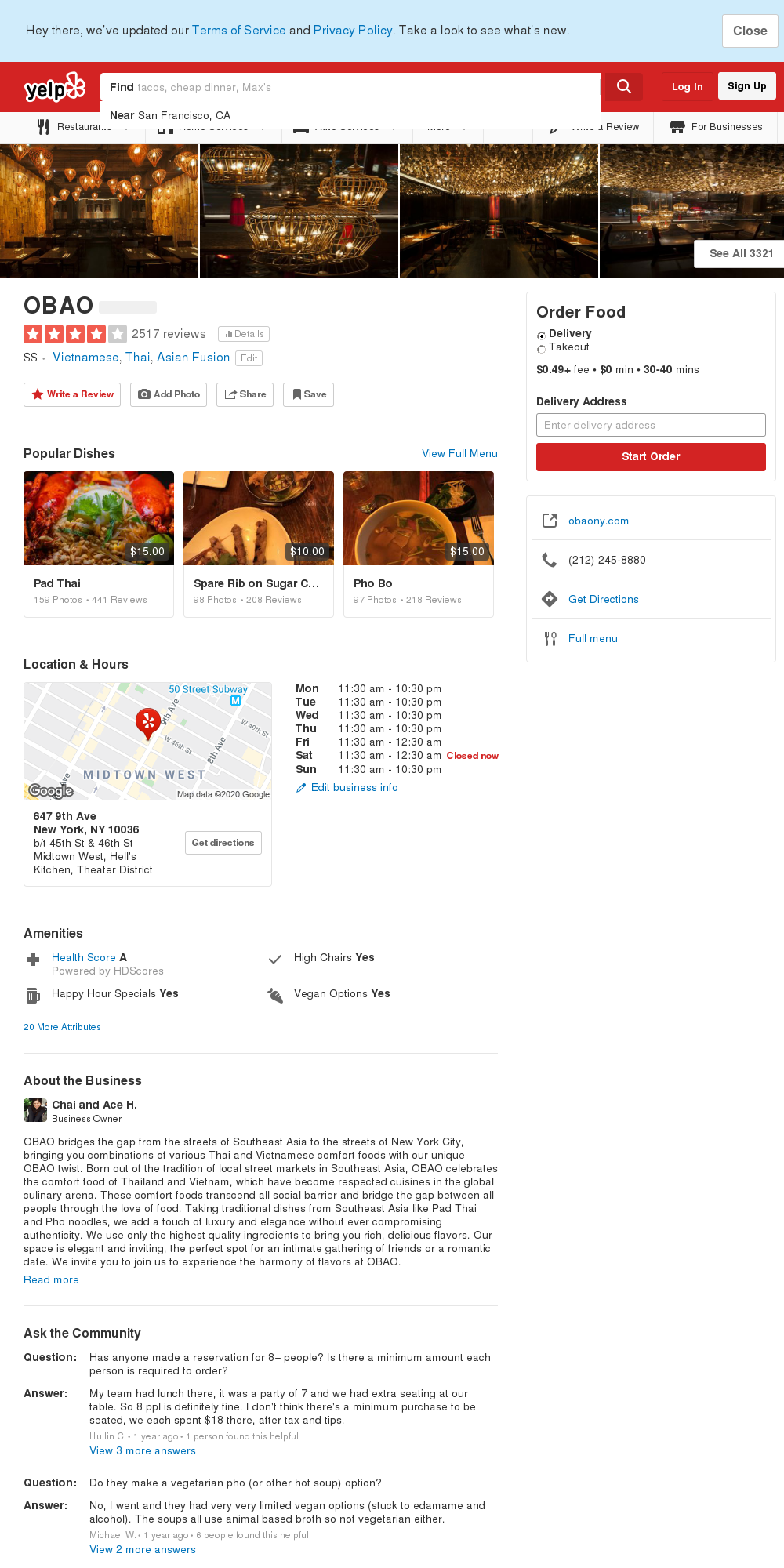
Task: View 3 more answers
Action: click(143, 1450)
